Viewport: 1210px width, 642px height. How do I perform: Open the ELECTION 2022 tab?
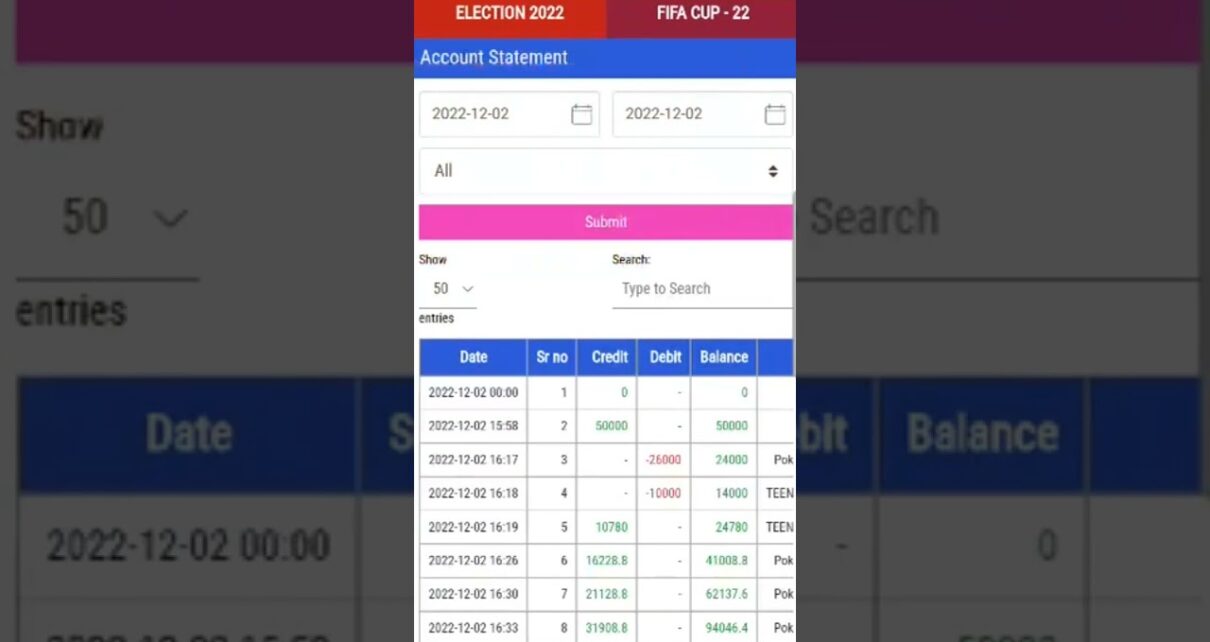click(509, 13)
